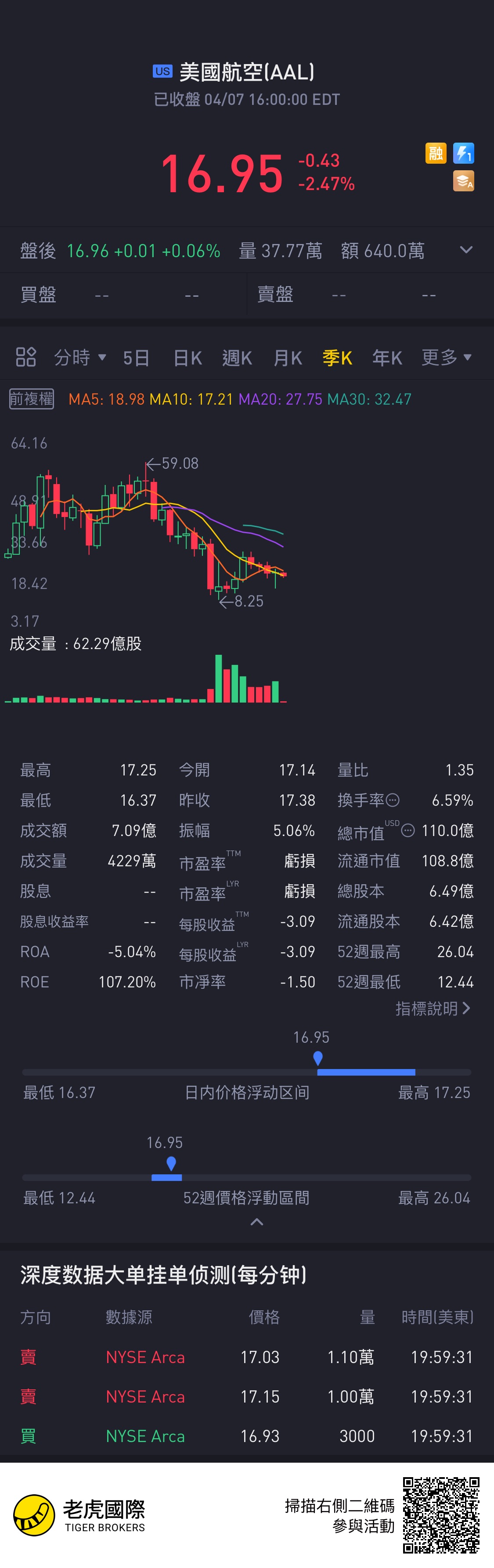Tap the 融 margin badge icon
This screenshot has height=1568, width=494.
436,153
